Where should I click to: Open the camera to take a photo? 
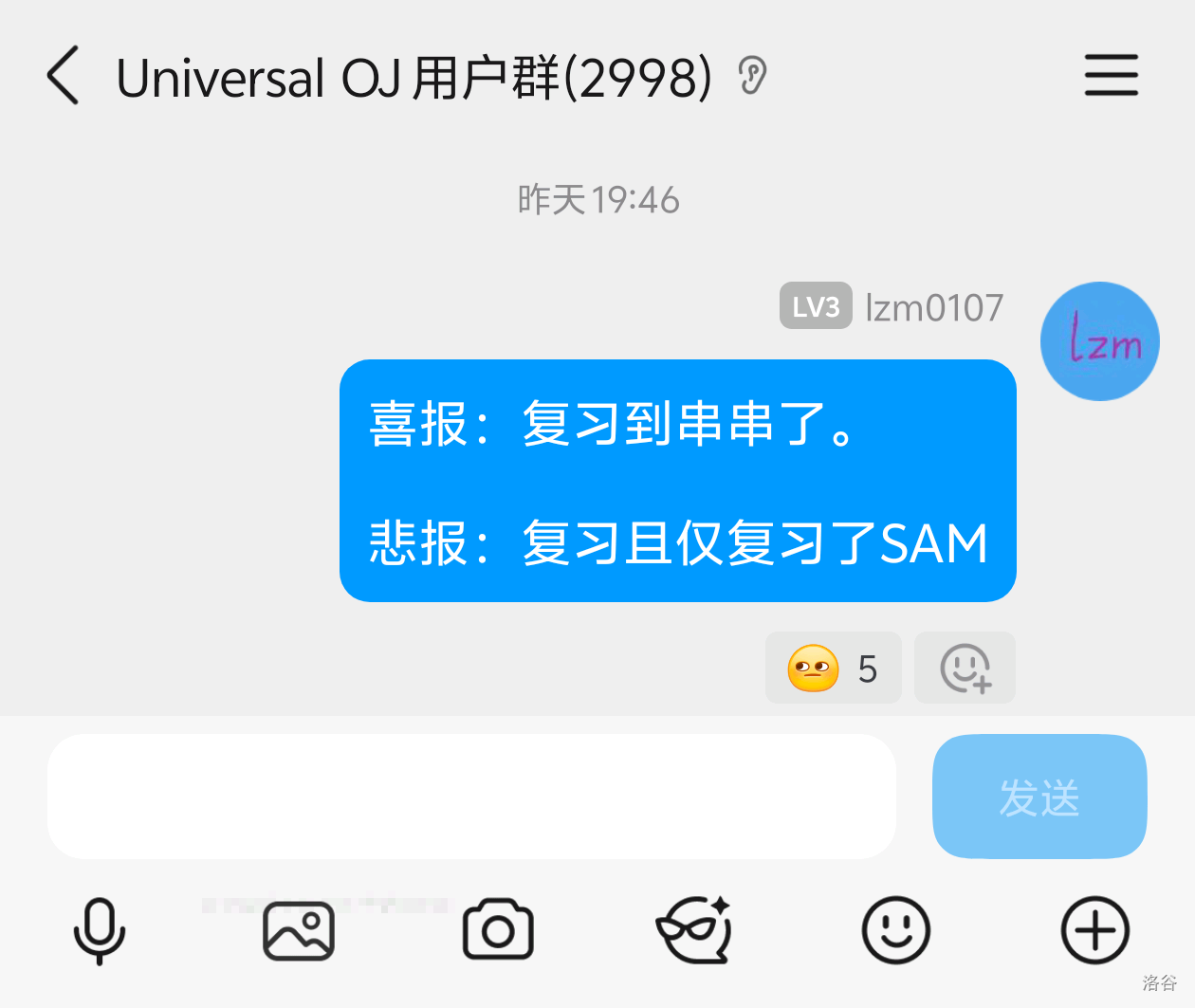[x=498, y=930]
